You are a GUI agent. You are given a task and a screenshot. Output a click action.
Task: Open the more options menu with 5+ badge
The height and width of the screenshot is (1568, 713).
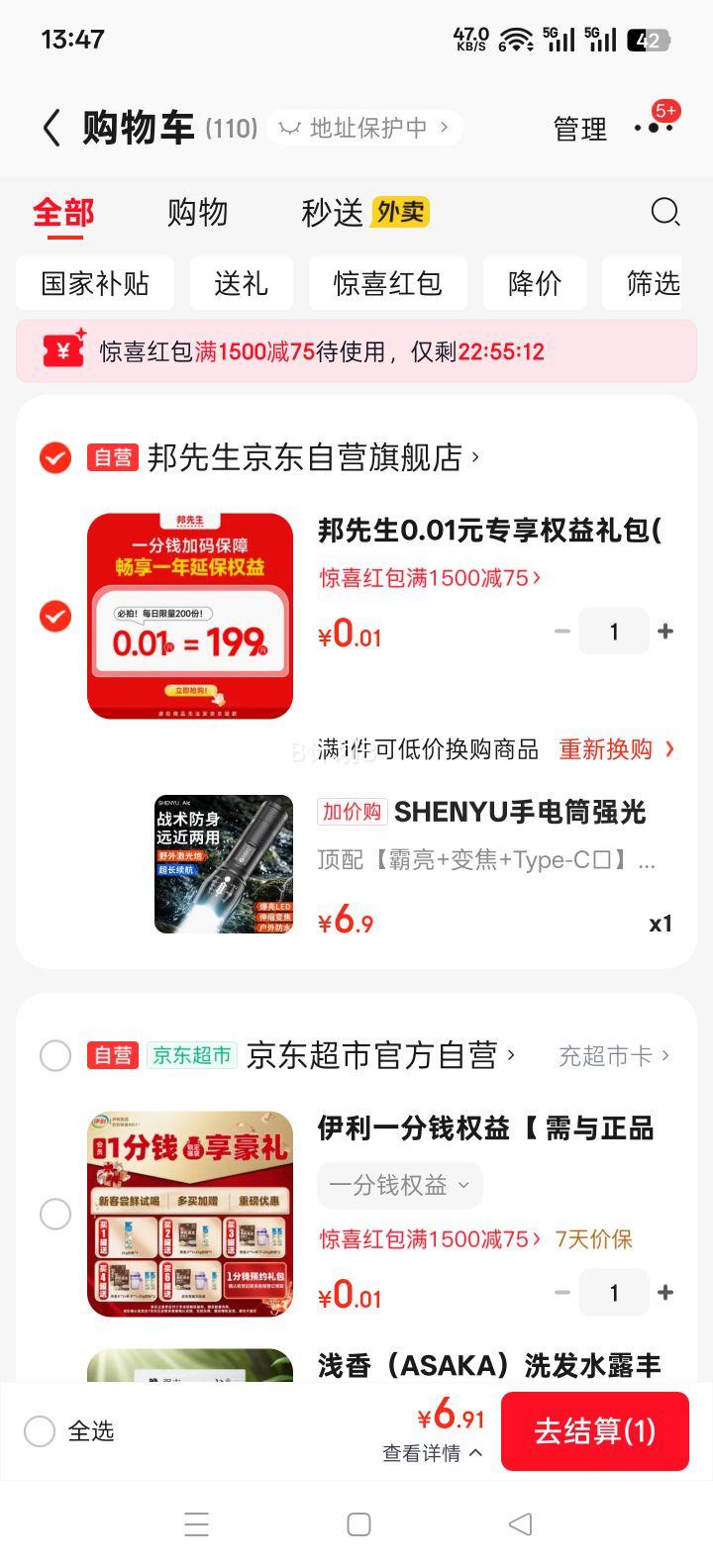pos(654,129)
